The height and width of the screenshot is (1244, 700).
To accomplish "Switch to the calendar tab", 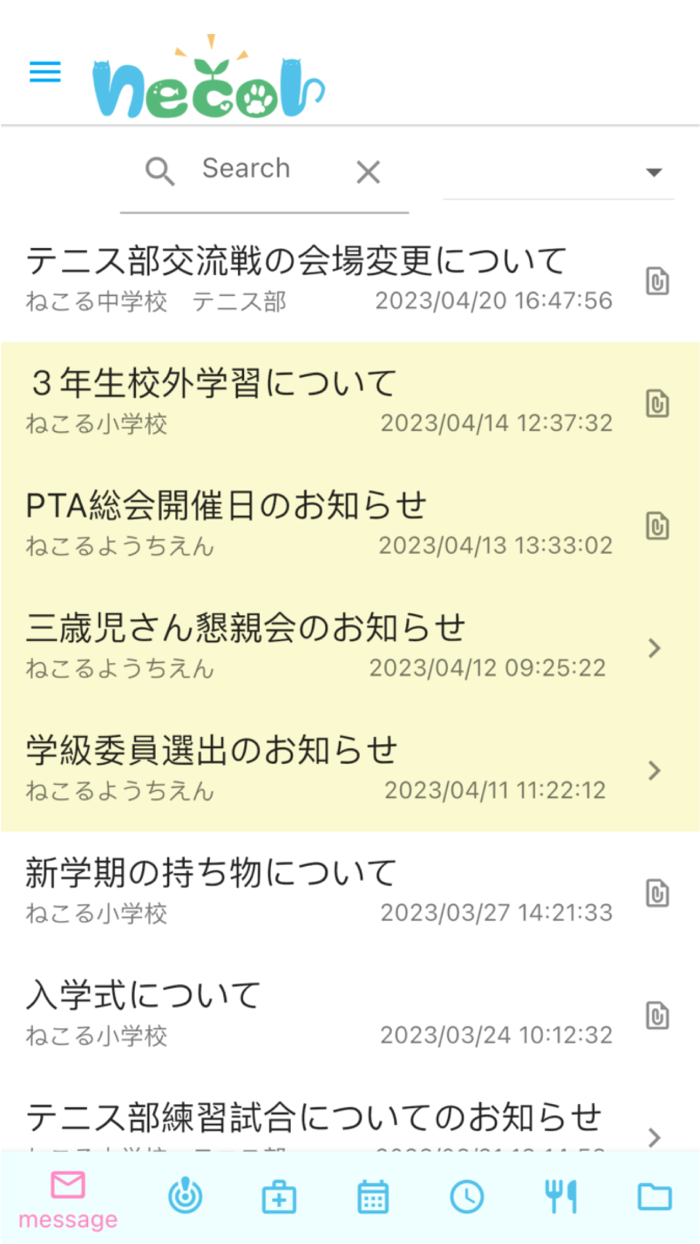I will [x=373, y=1196].
